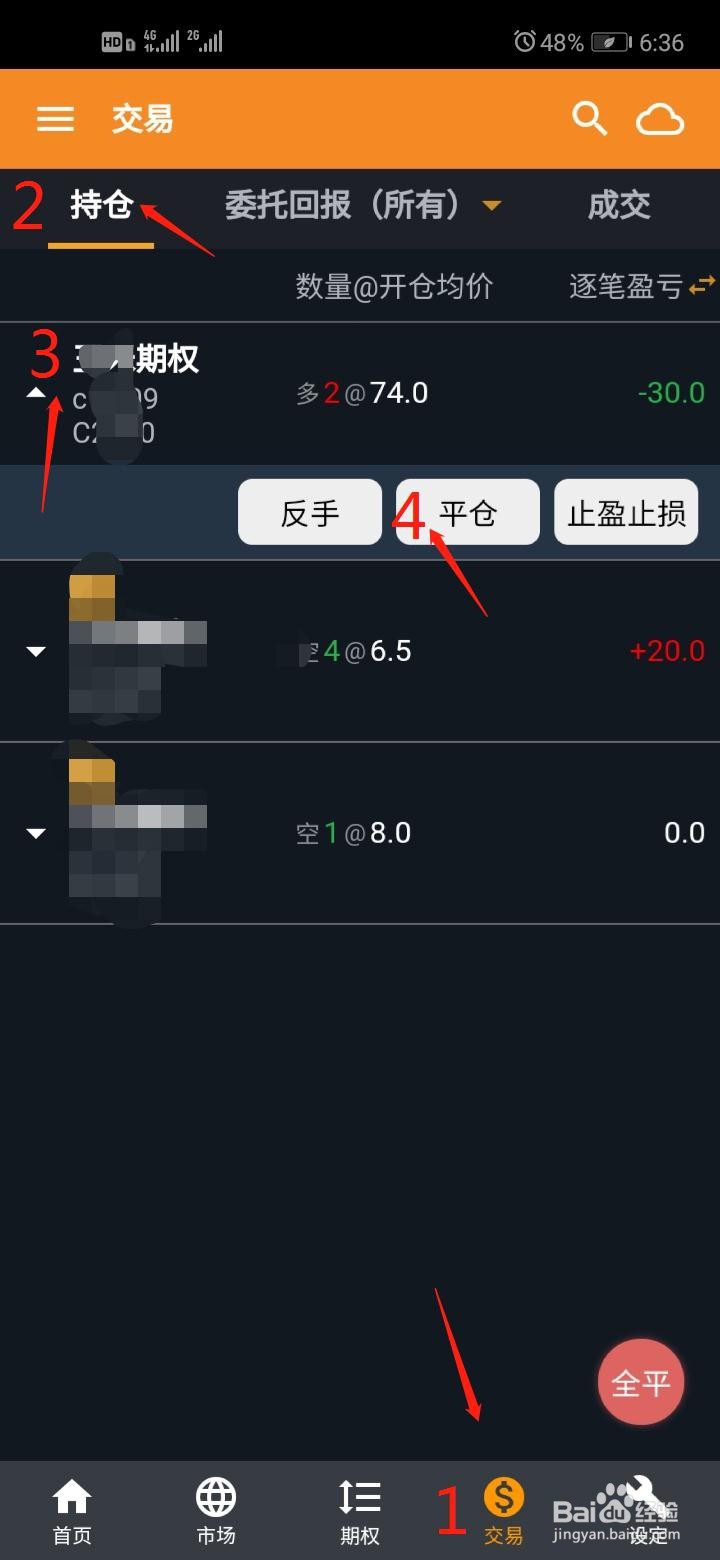Expand the second position's down arrow
The width and height of the screenshot is (720, 1560).
pos(36,651)
